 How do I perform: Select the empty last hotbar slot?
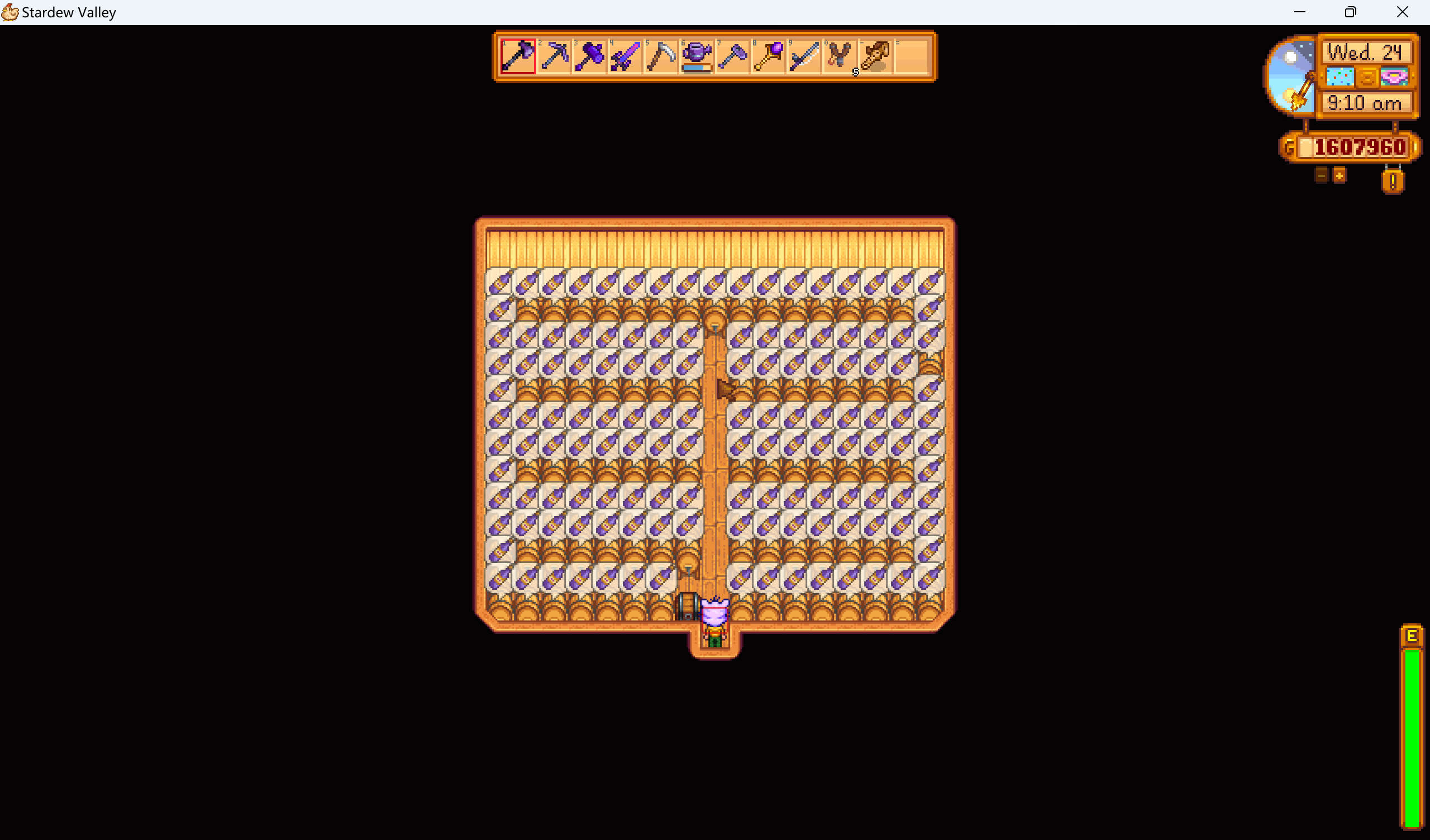coord(911,56)
